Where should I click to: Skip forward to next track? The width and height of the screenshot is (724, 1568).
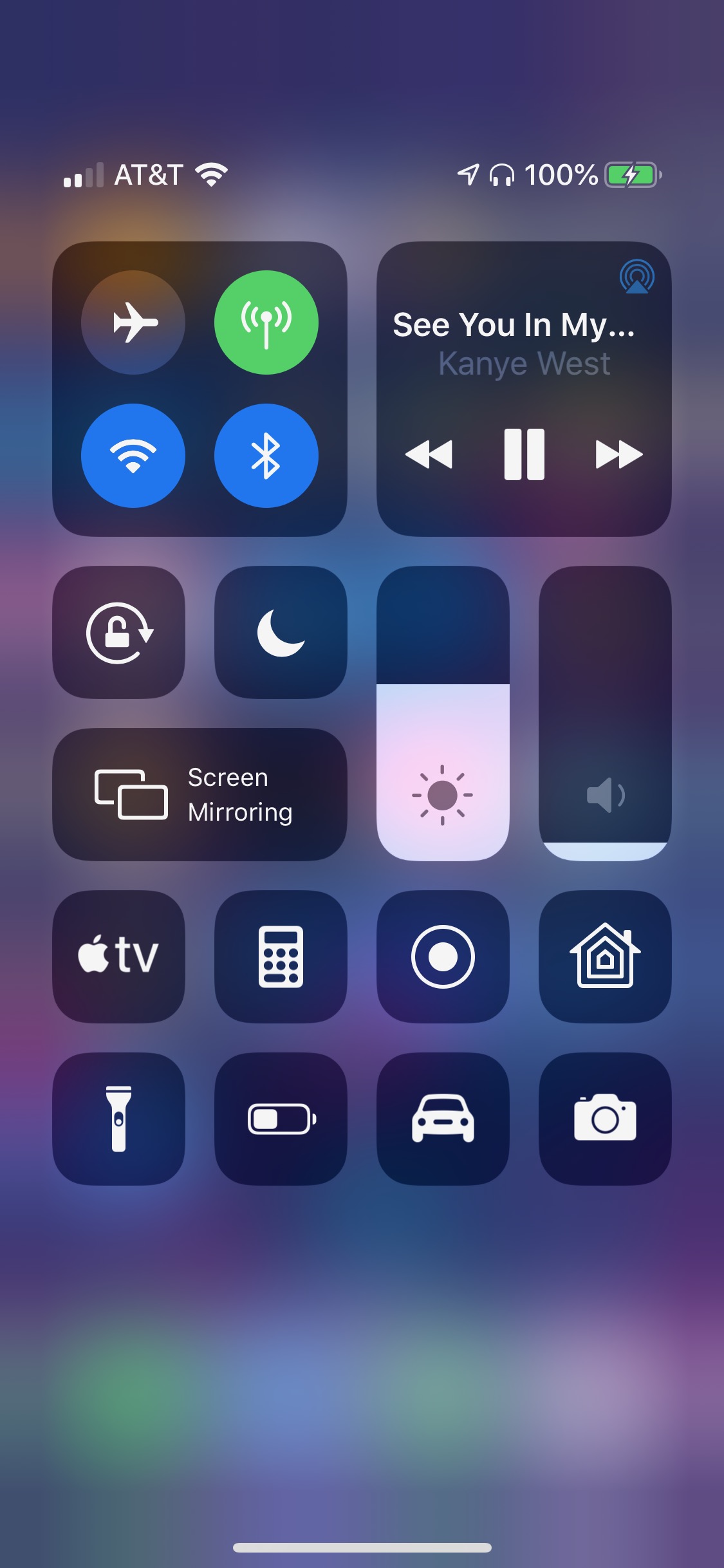[x=618, y=454]
